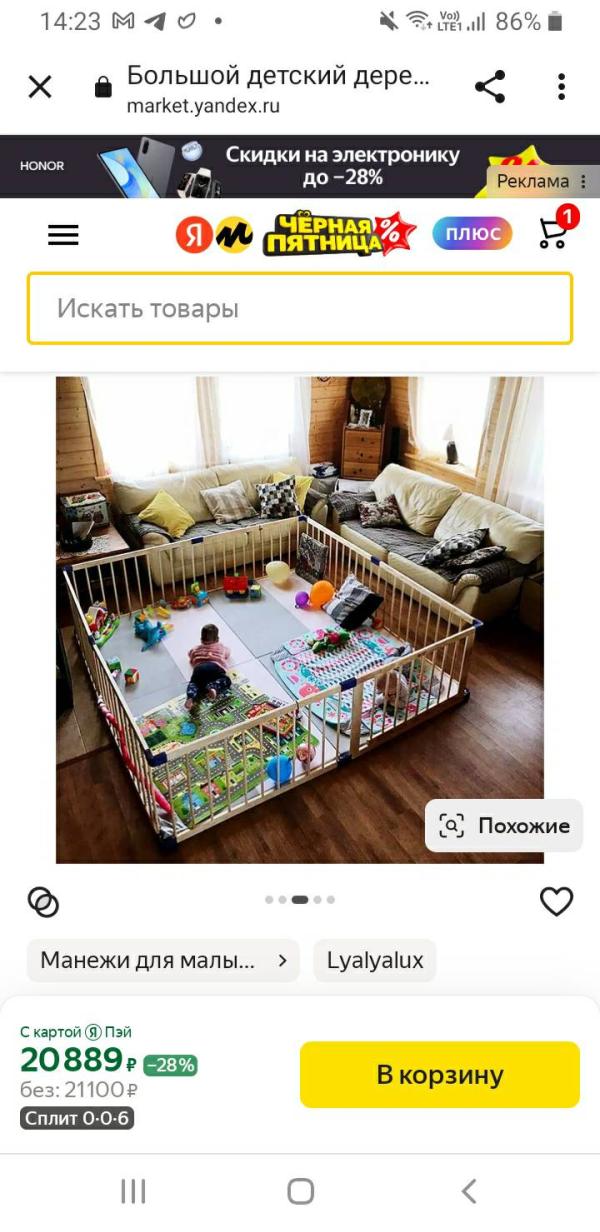
Task: Find similar items with Похожие
Action: tap(504, 826)
